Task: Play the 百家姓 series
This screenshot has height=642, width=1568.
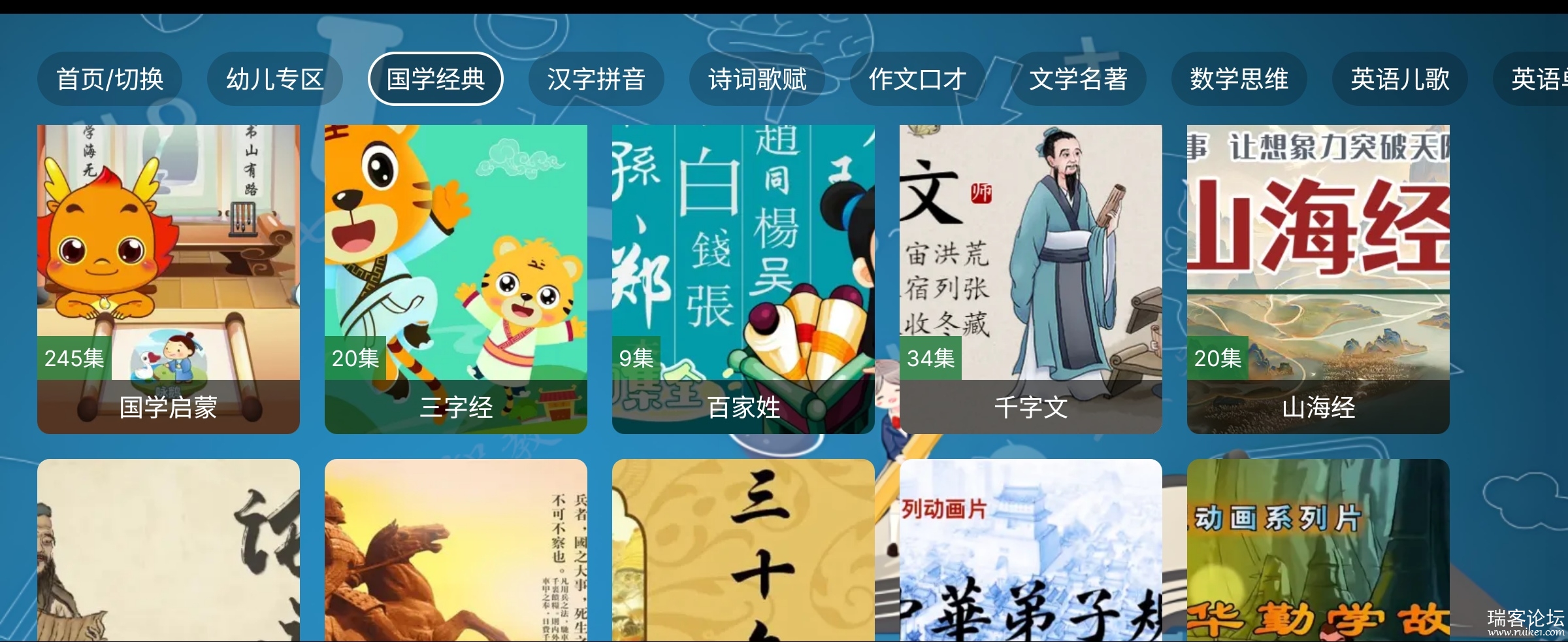Action: 743,279
